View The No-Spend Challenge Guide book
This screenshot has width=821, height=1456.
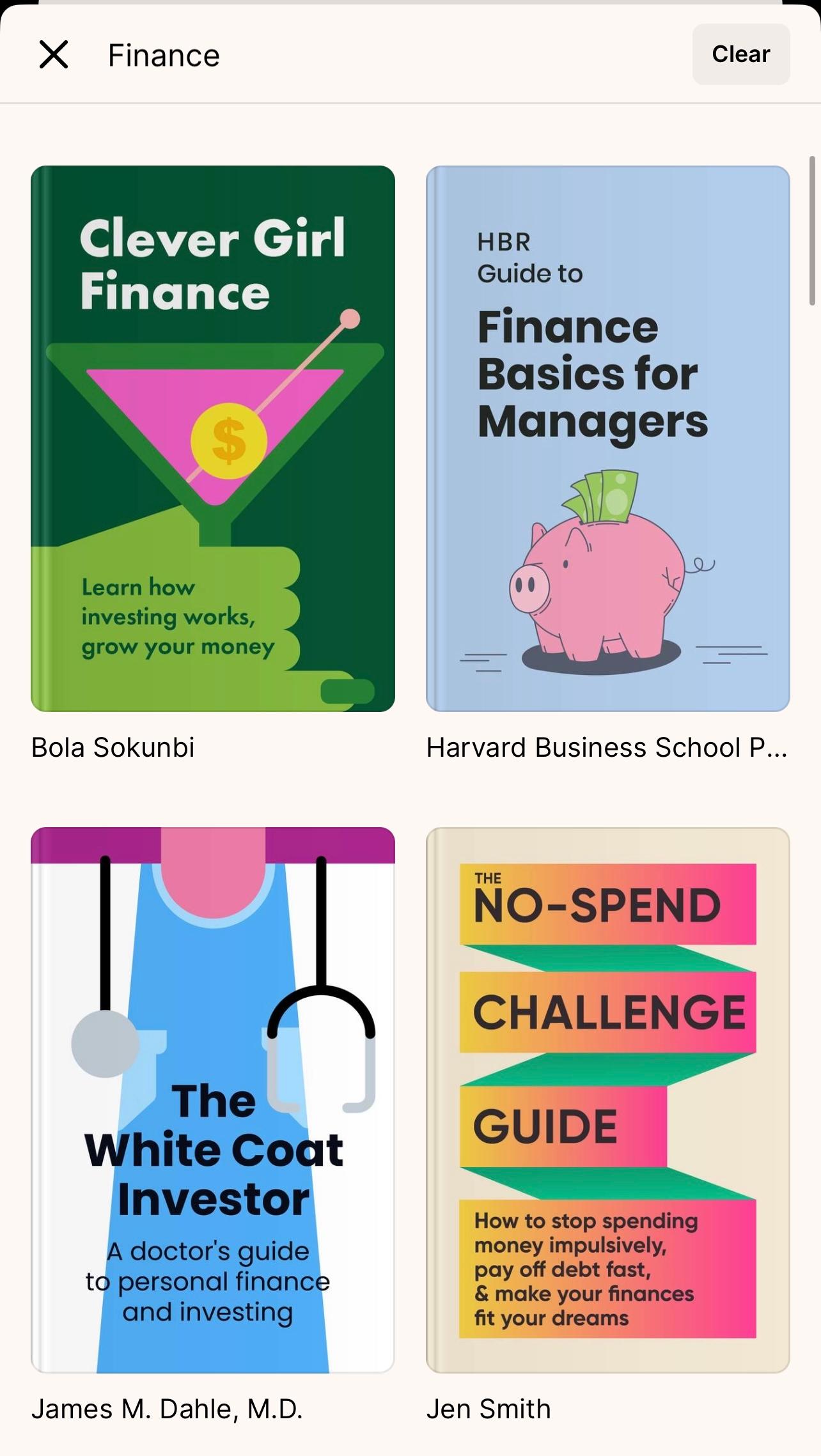click(x=607, y=1099)
